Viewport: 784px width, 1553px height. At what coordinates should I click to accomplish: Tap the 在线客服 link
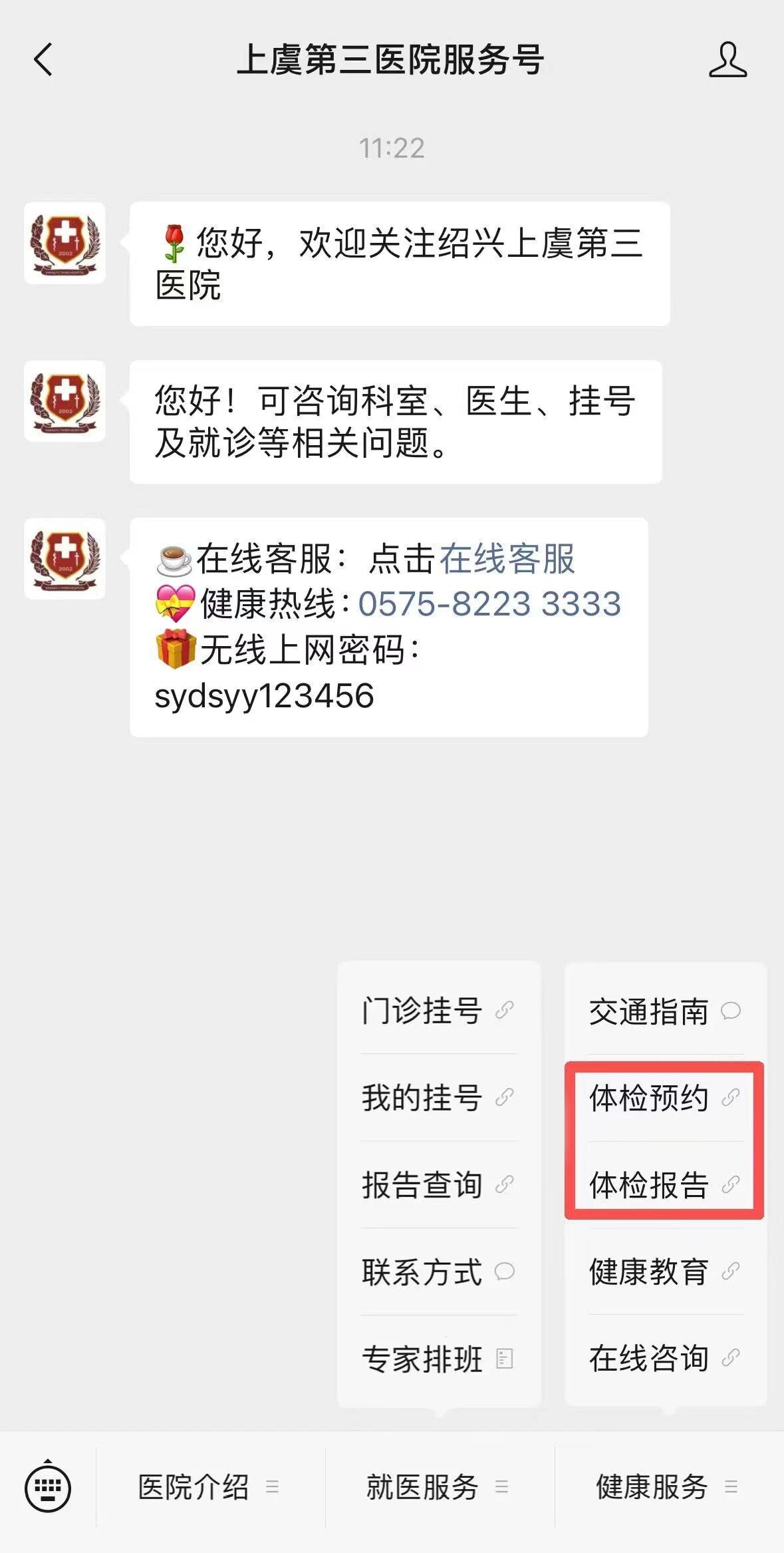click(507, 558)
